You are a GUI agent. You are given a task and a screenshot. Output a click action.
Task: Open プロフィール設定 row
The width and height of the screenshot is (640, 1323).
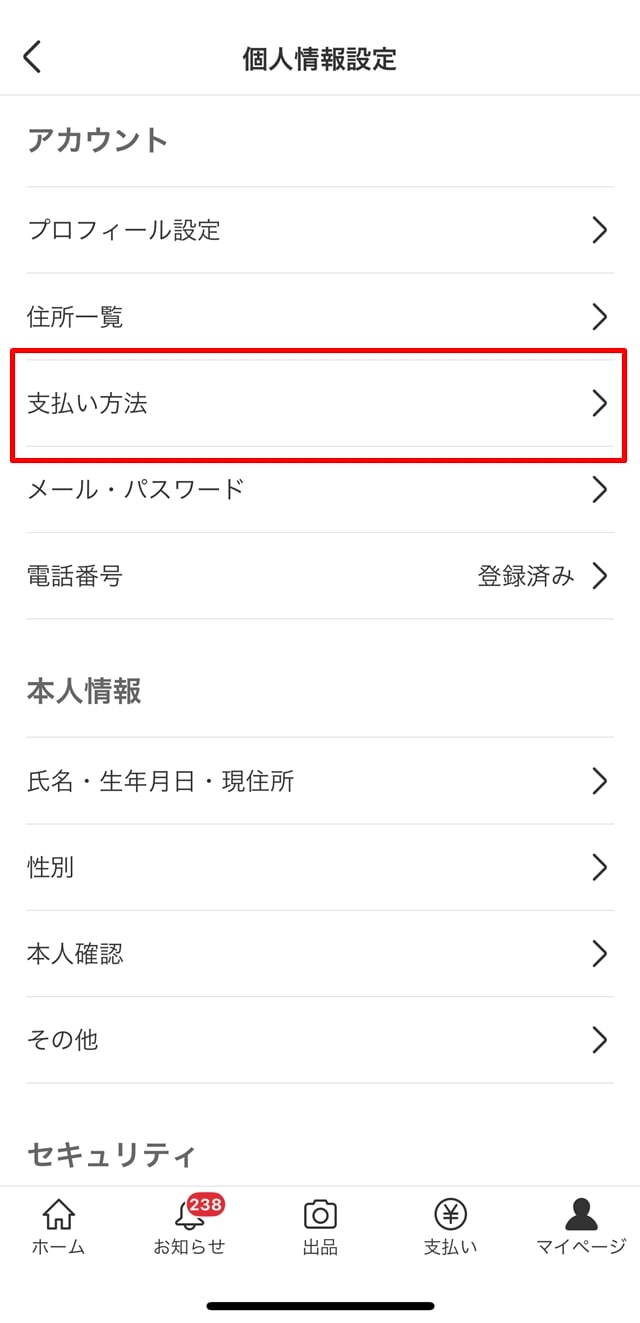(x=319, y=230)
